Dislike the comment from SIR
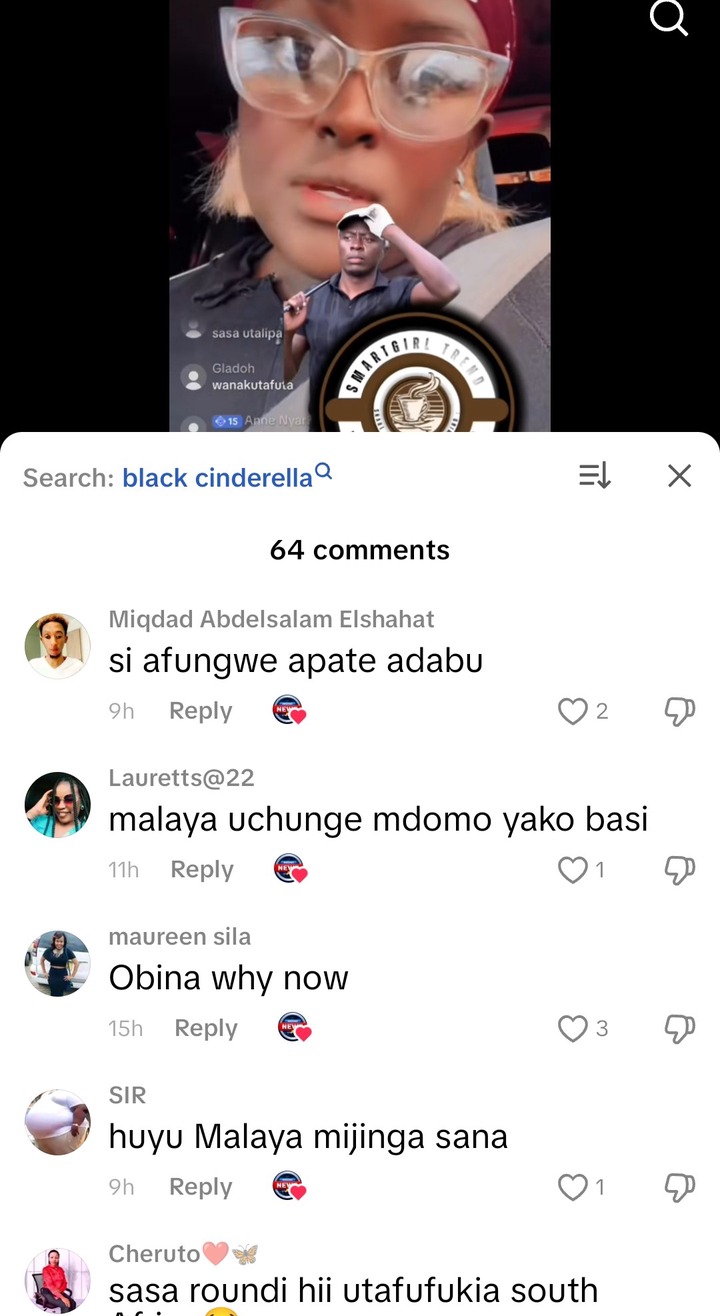 [680, 1187]
